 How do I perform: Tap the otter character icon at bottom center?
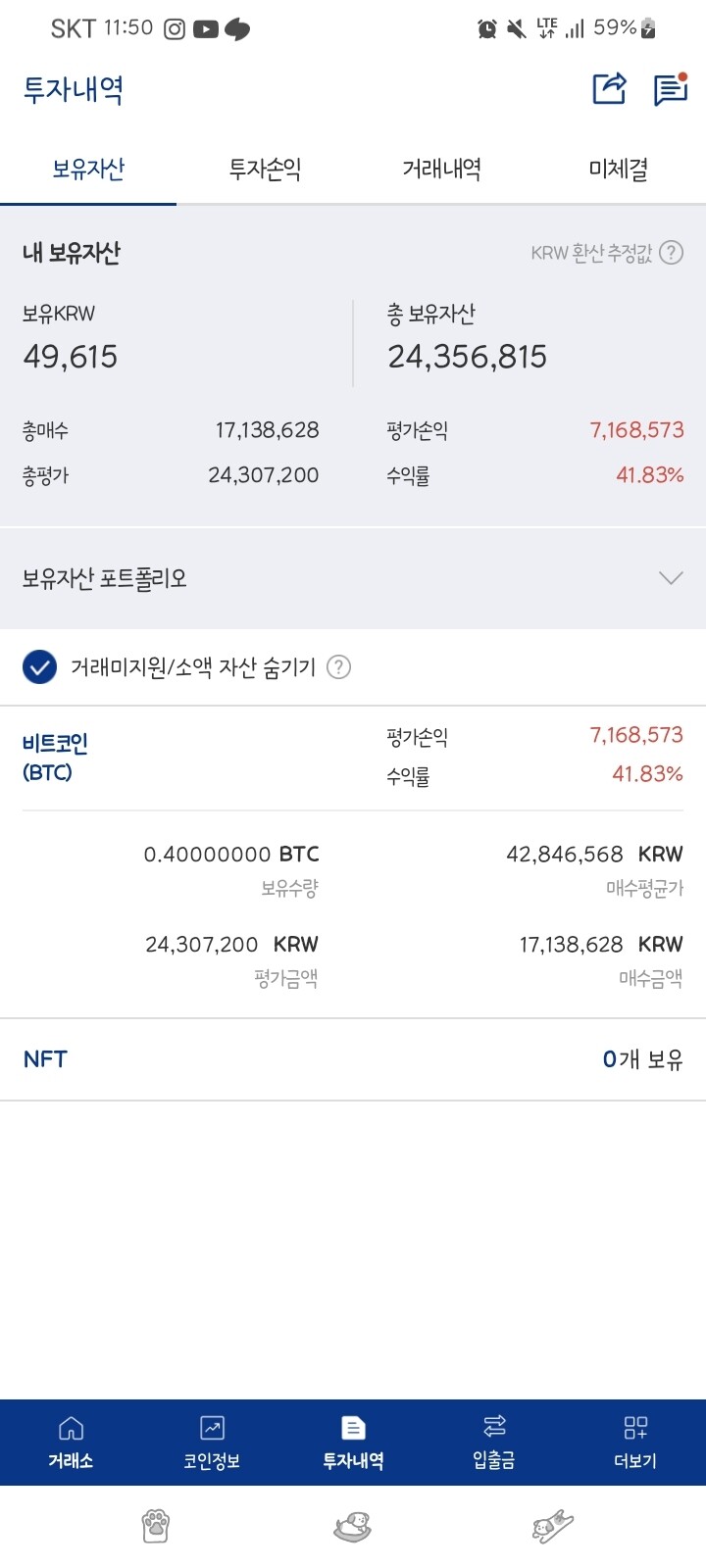pos(352,1525)
